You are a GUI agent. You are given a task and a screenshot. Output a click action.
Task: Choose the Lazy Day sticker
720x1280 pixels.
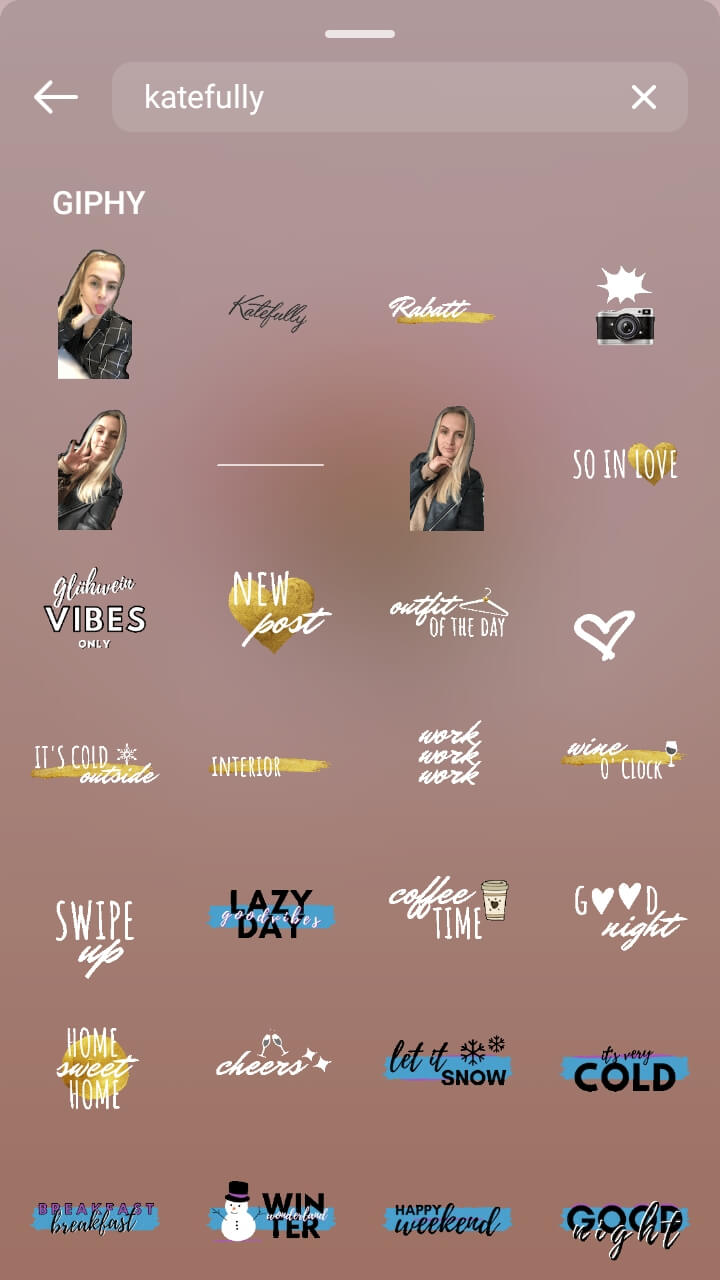271,913
